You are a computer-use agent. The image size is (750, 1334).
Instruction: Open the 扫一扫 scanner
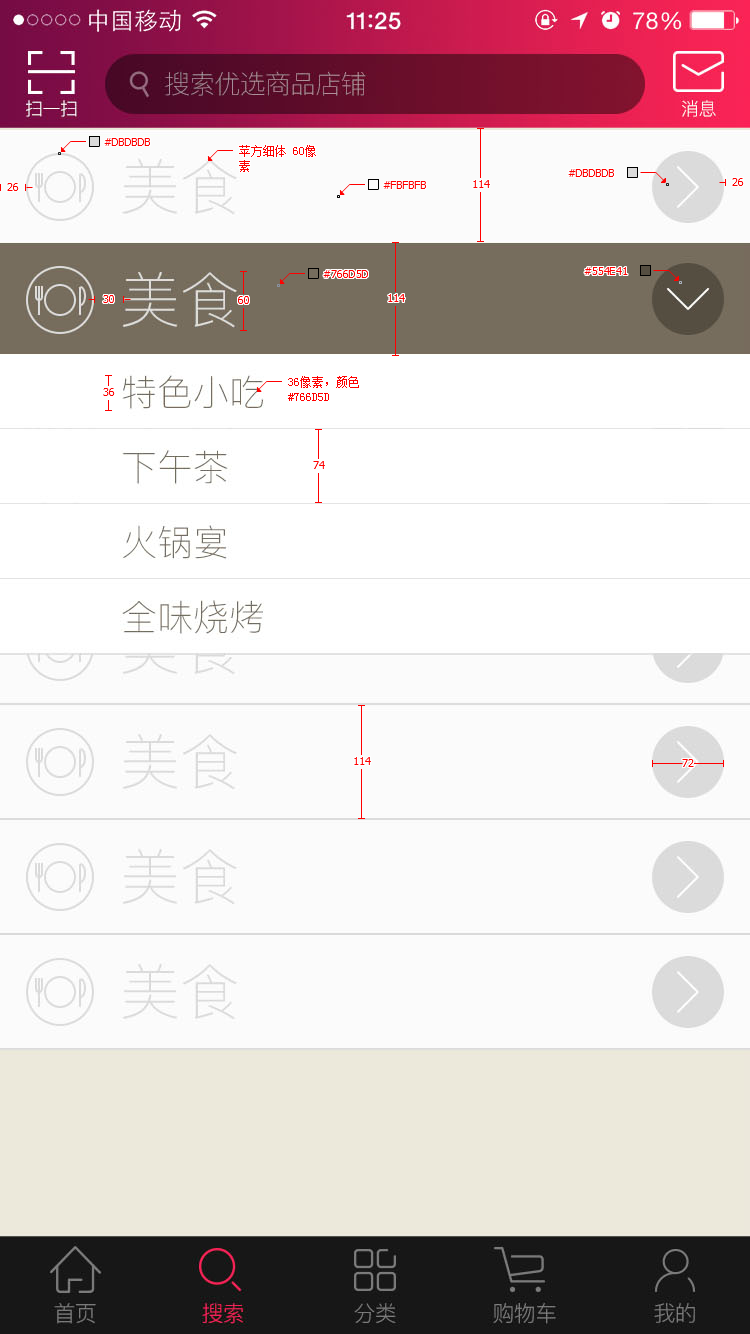click(51, 83)
